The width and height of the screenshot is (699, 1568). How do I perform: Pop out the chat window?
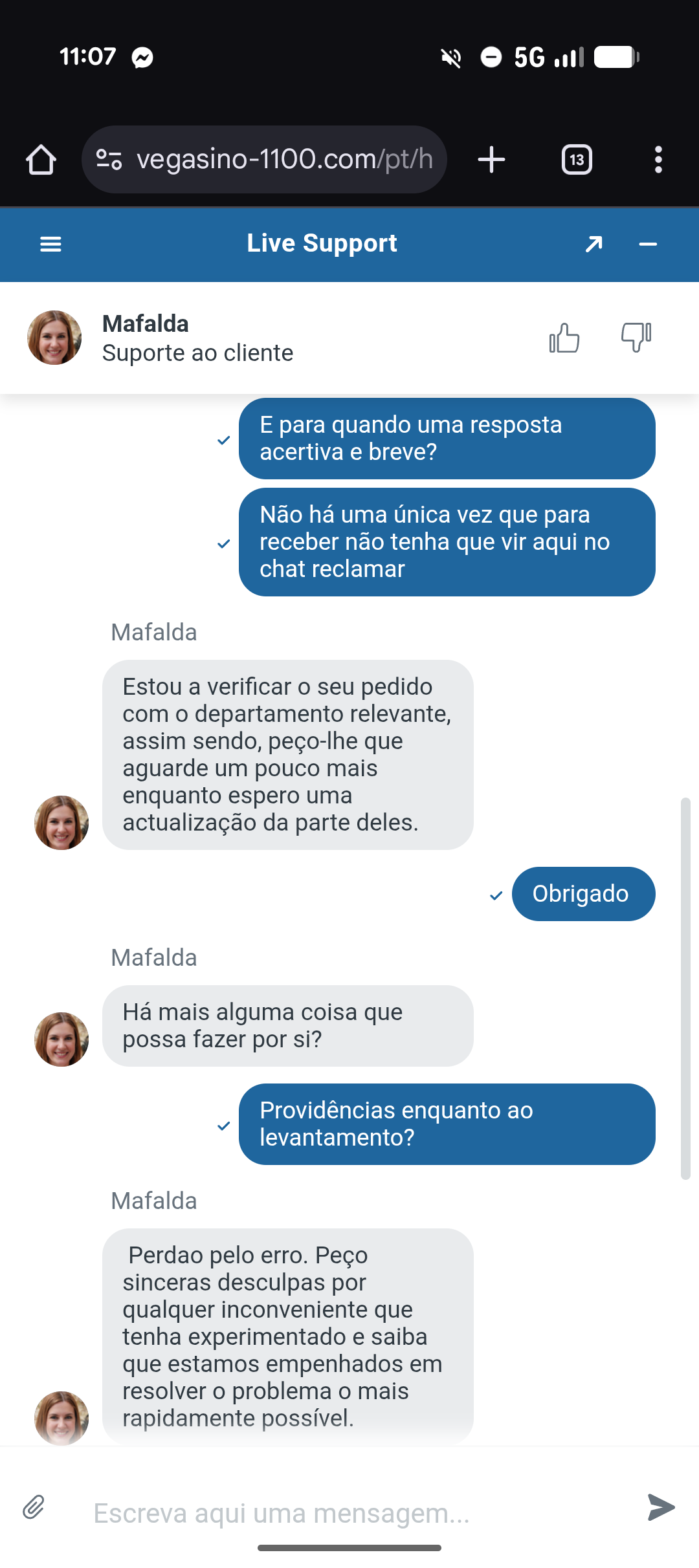(x=594, y=244)
